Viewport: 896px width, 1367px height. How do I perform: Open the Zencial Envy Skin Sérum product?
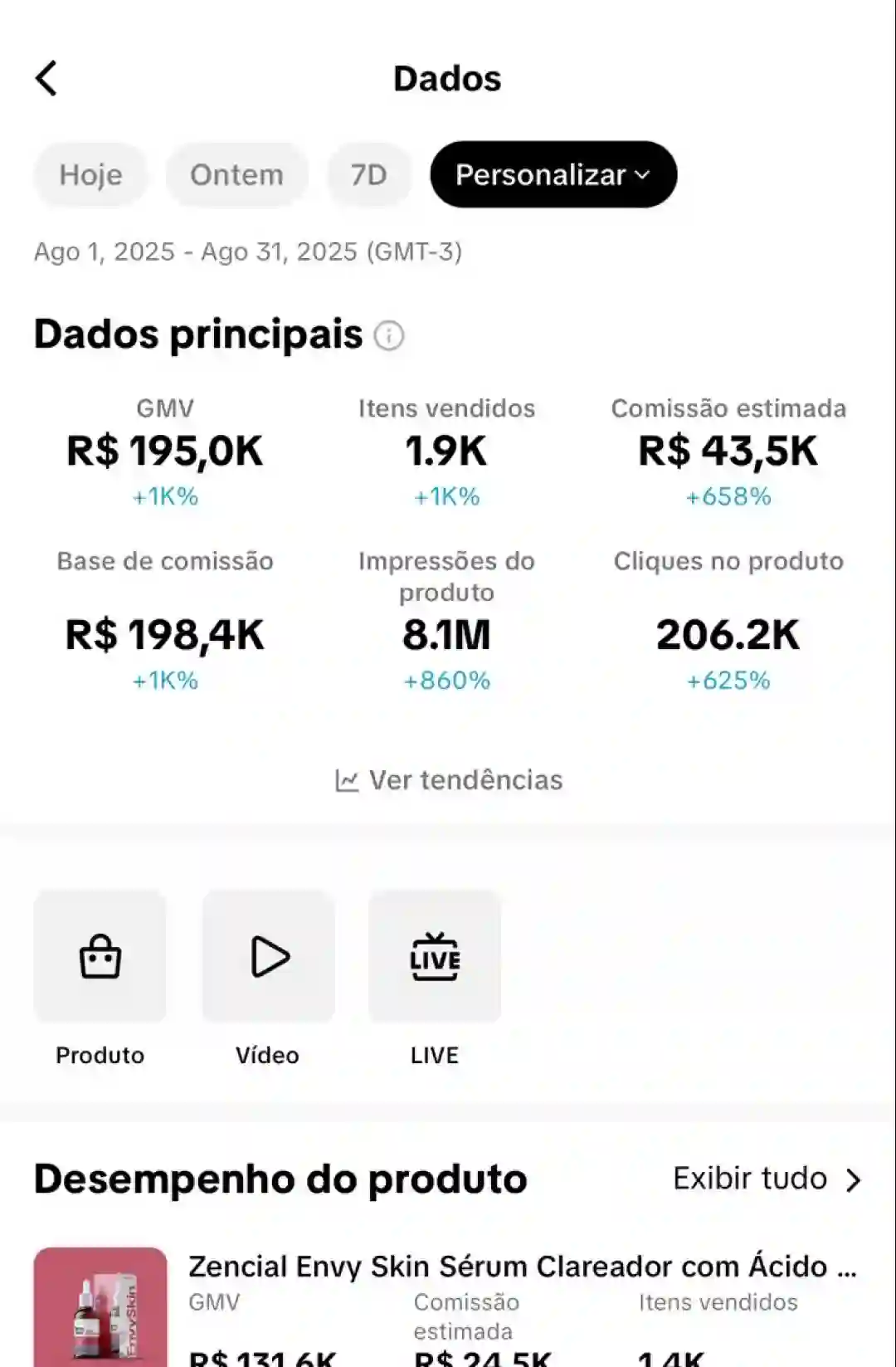pos(522,1267)
